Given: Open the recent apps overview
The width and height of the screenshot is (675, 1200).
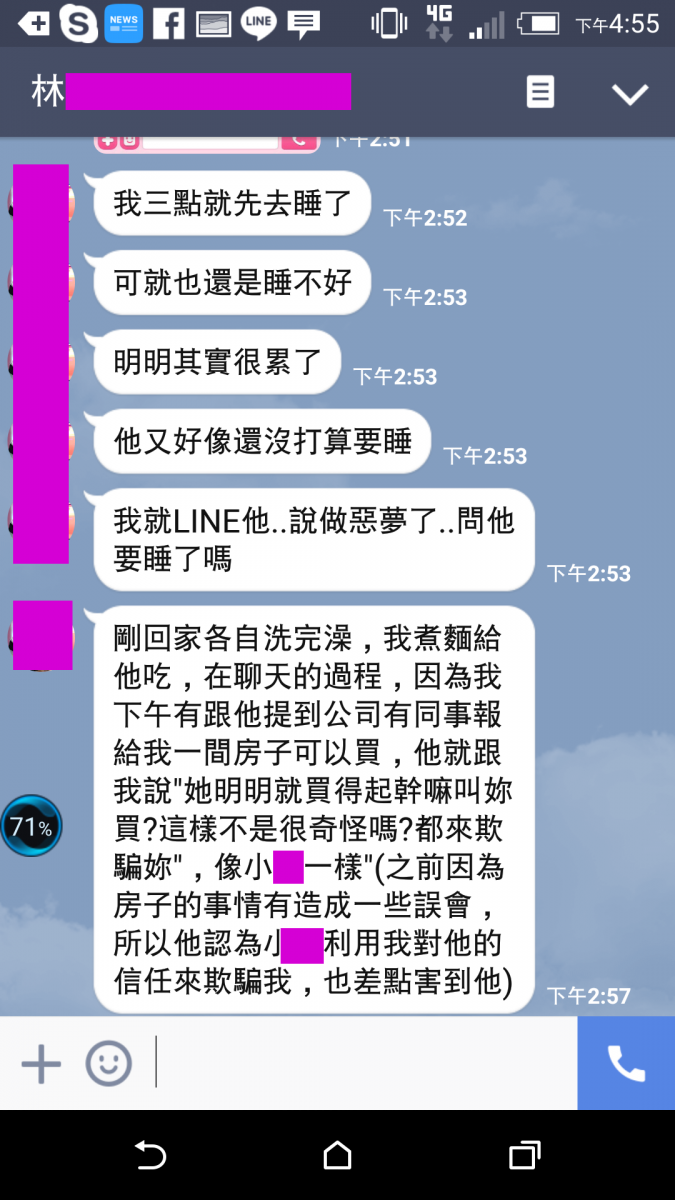Looking at the screenshot, I should pyautogui.click(x=524, y=1156).
